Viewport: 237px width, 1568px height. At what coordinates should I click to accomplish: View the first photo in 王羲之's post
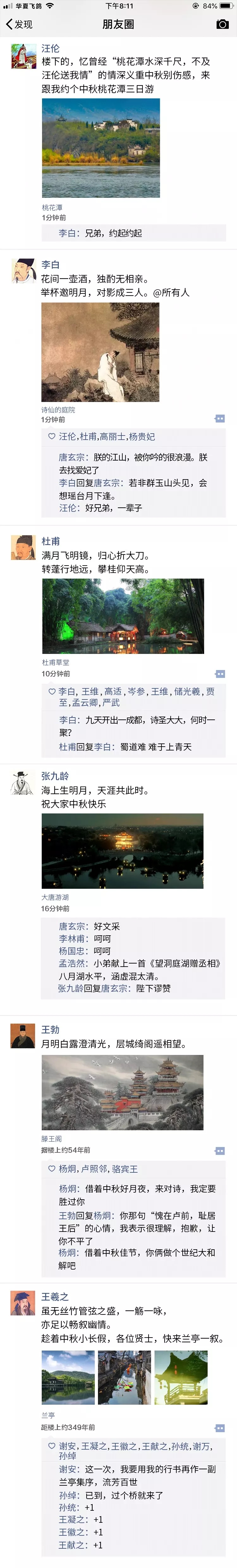pyautogui.click(x=68, y=1377)
